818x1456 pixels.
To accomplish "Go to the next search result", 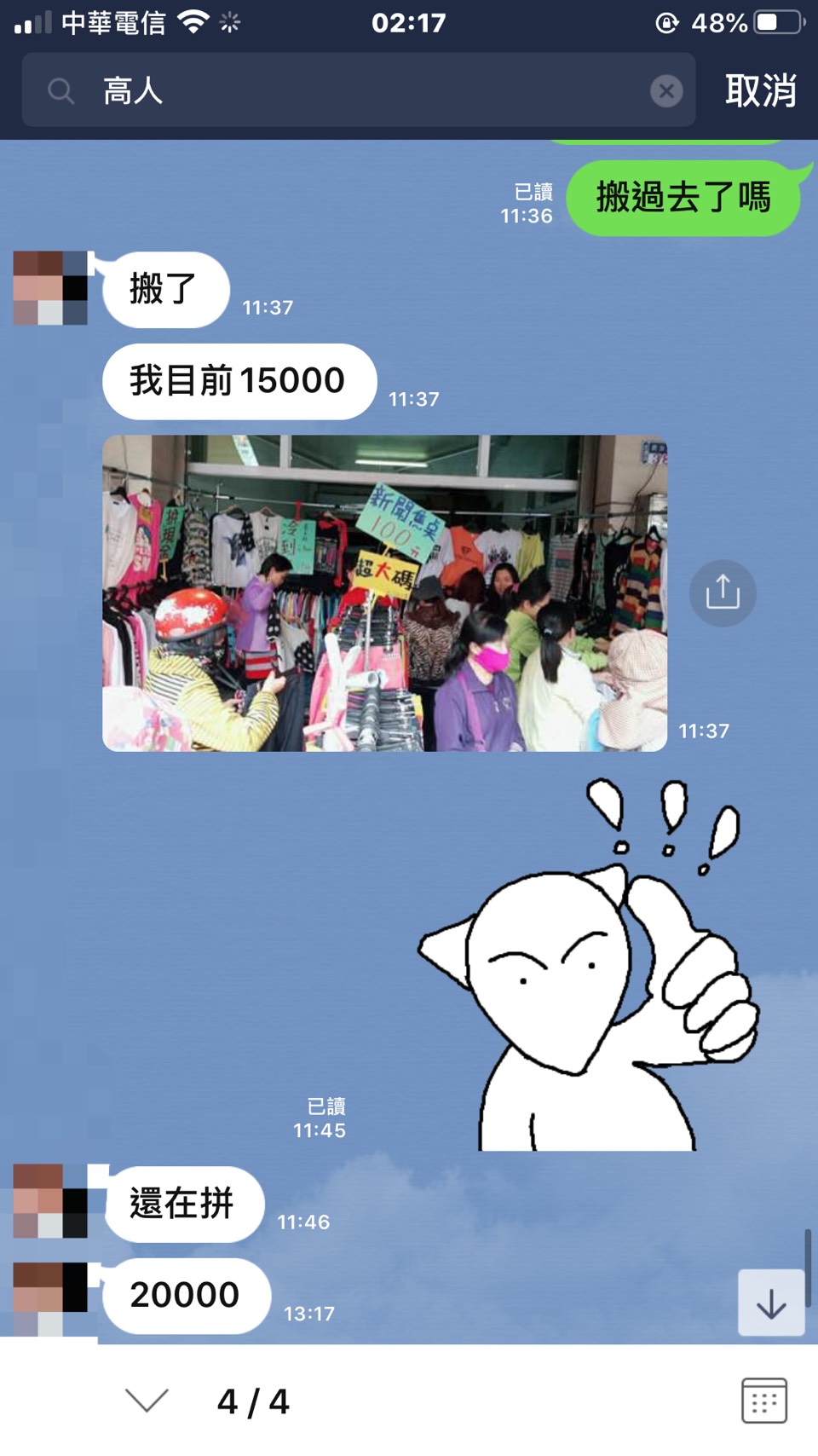I will [x=147, y=1400].
